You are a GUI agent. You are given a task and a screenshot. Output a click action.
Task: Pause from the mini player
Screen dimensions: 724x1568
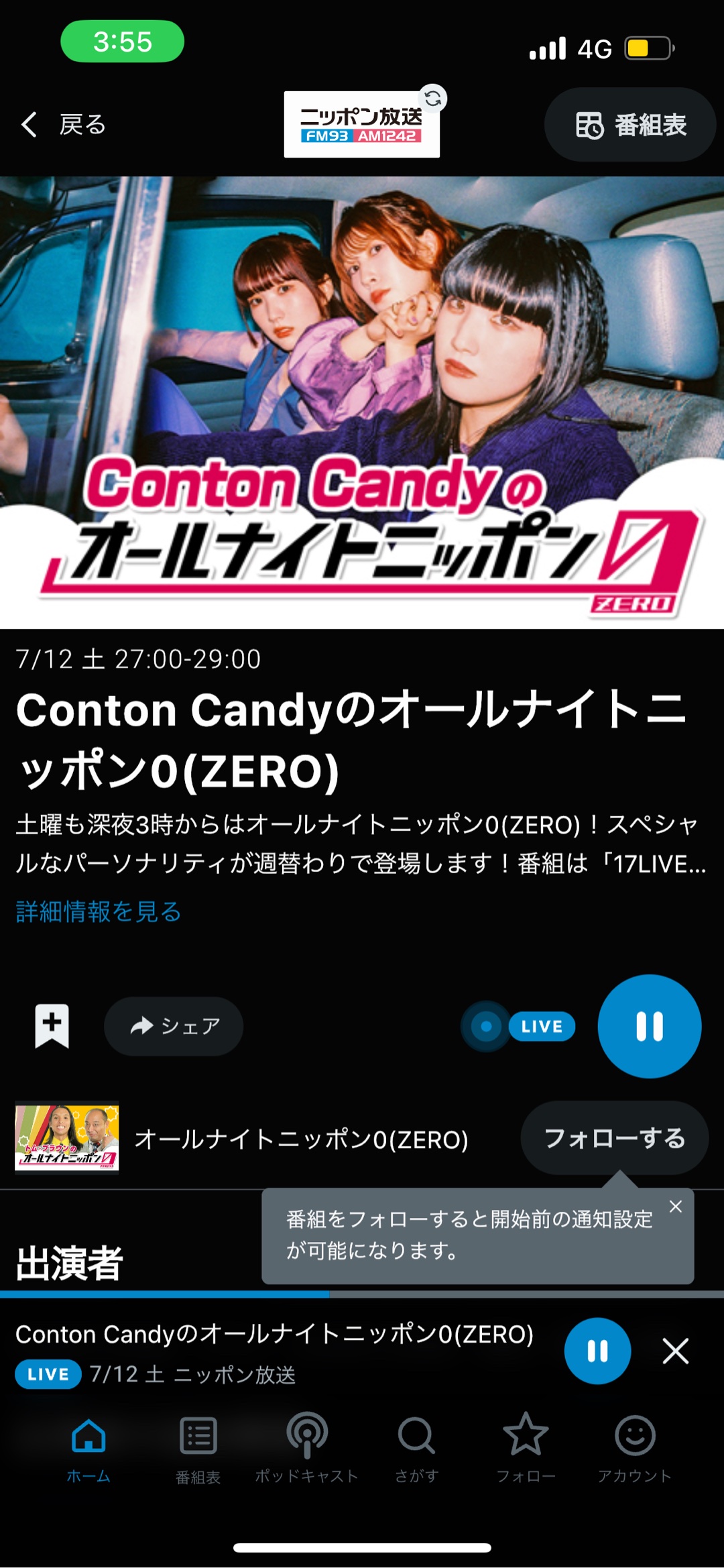click(x=597, y=1351)
